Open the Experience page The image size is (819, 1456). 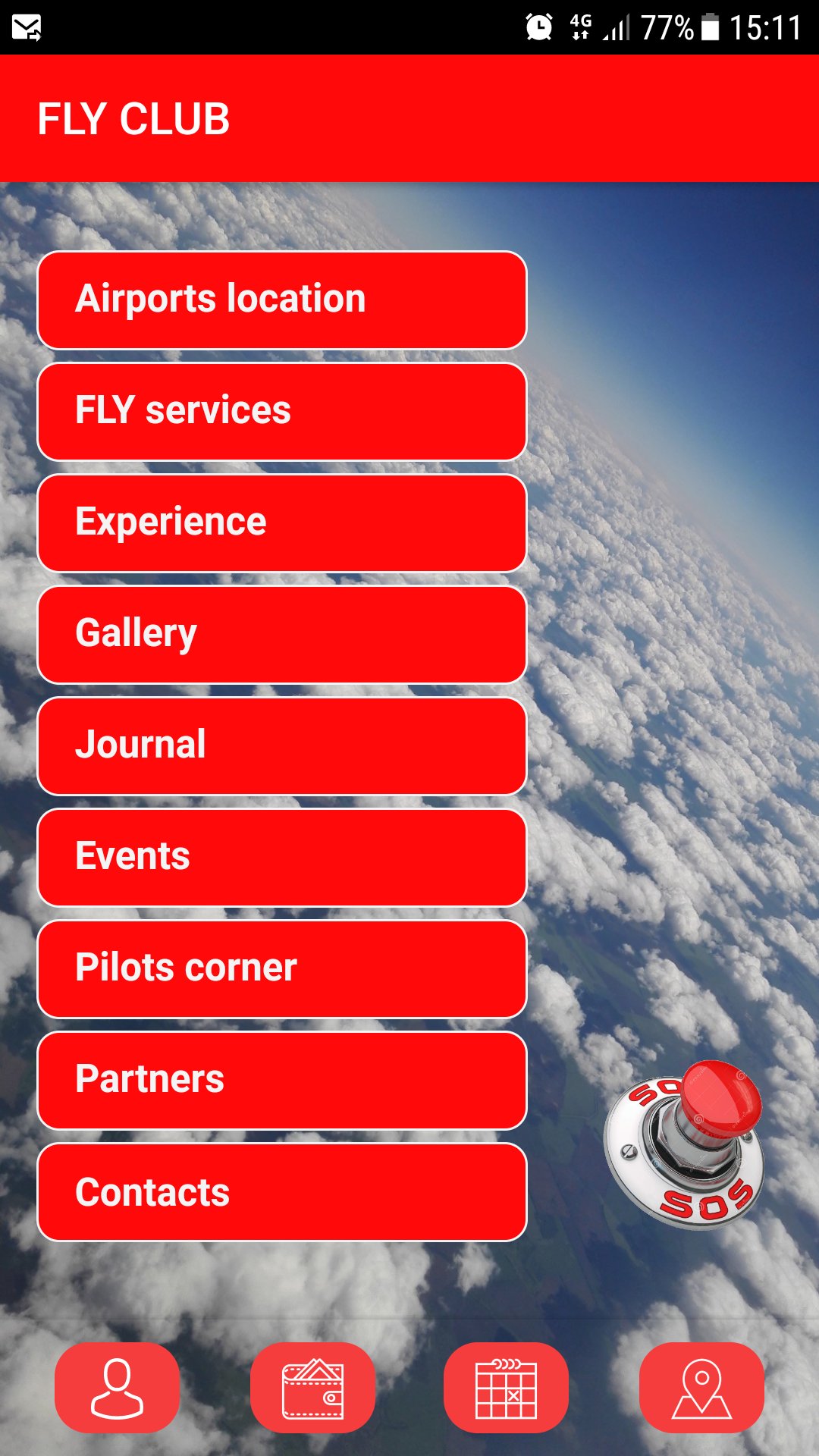pyautogui.click(x=283, y=522)
